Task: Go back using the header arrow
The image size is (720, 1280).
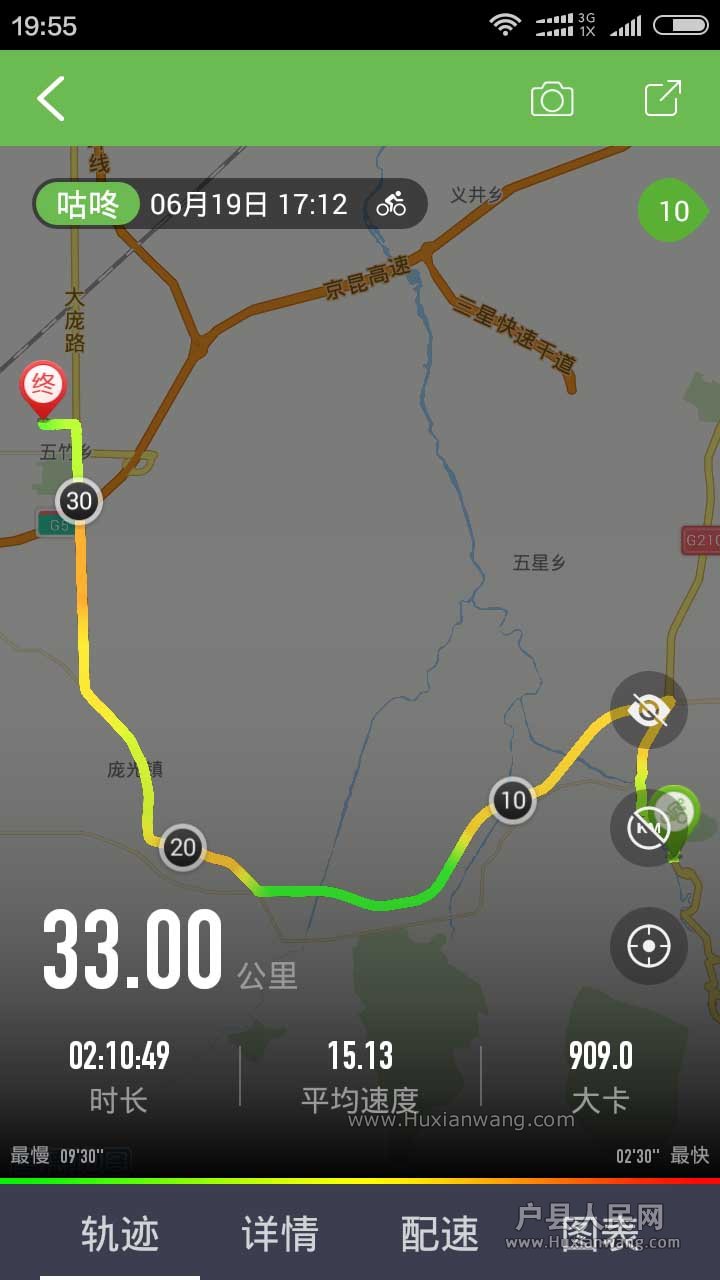Action: (x=50, y=98)
